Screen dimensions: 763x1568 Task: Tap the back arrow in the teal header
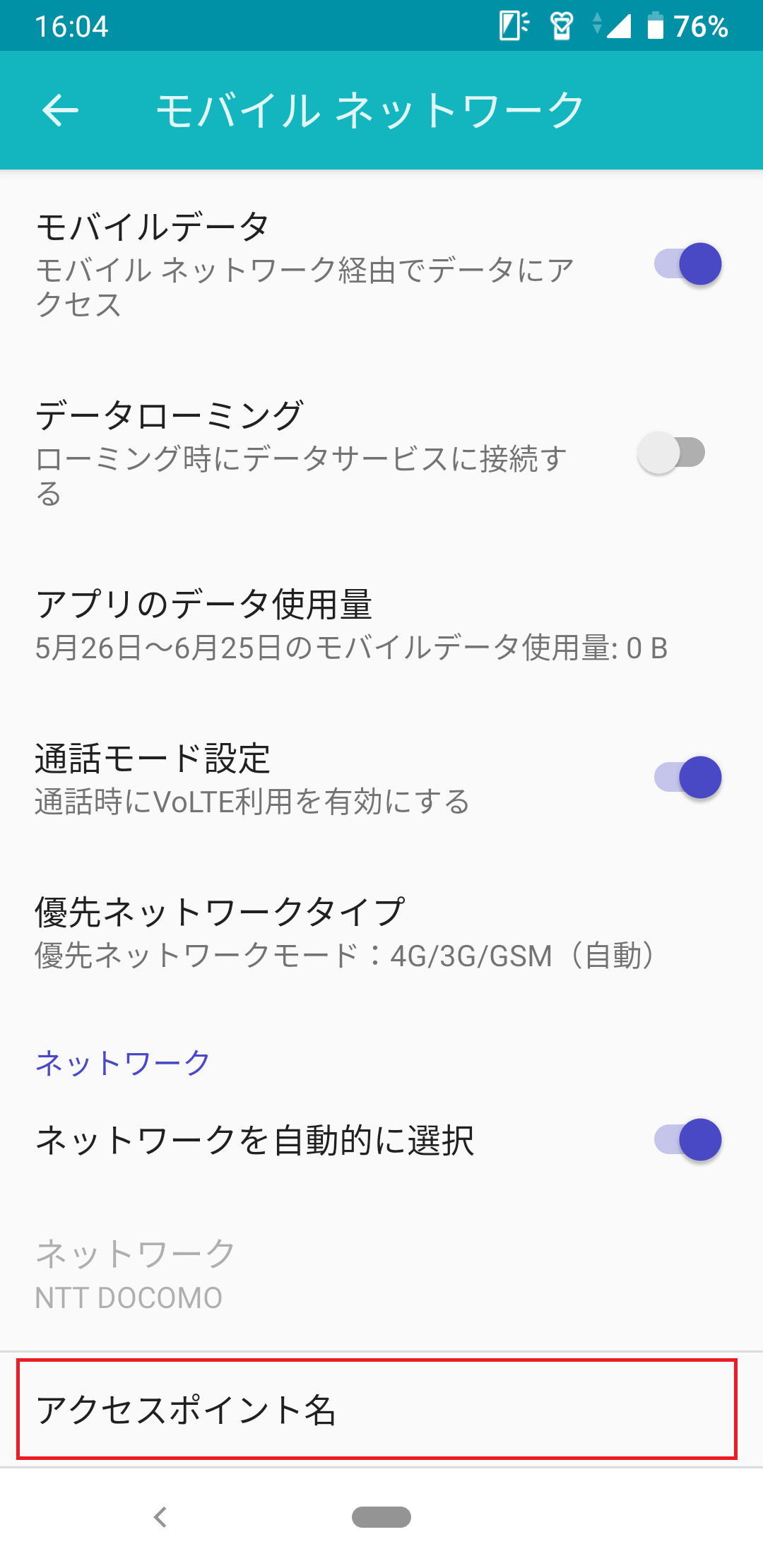pyautogui.click(x=60, y=109)
